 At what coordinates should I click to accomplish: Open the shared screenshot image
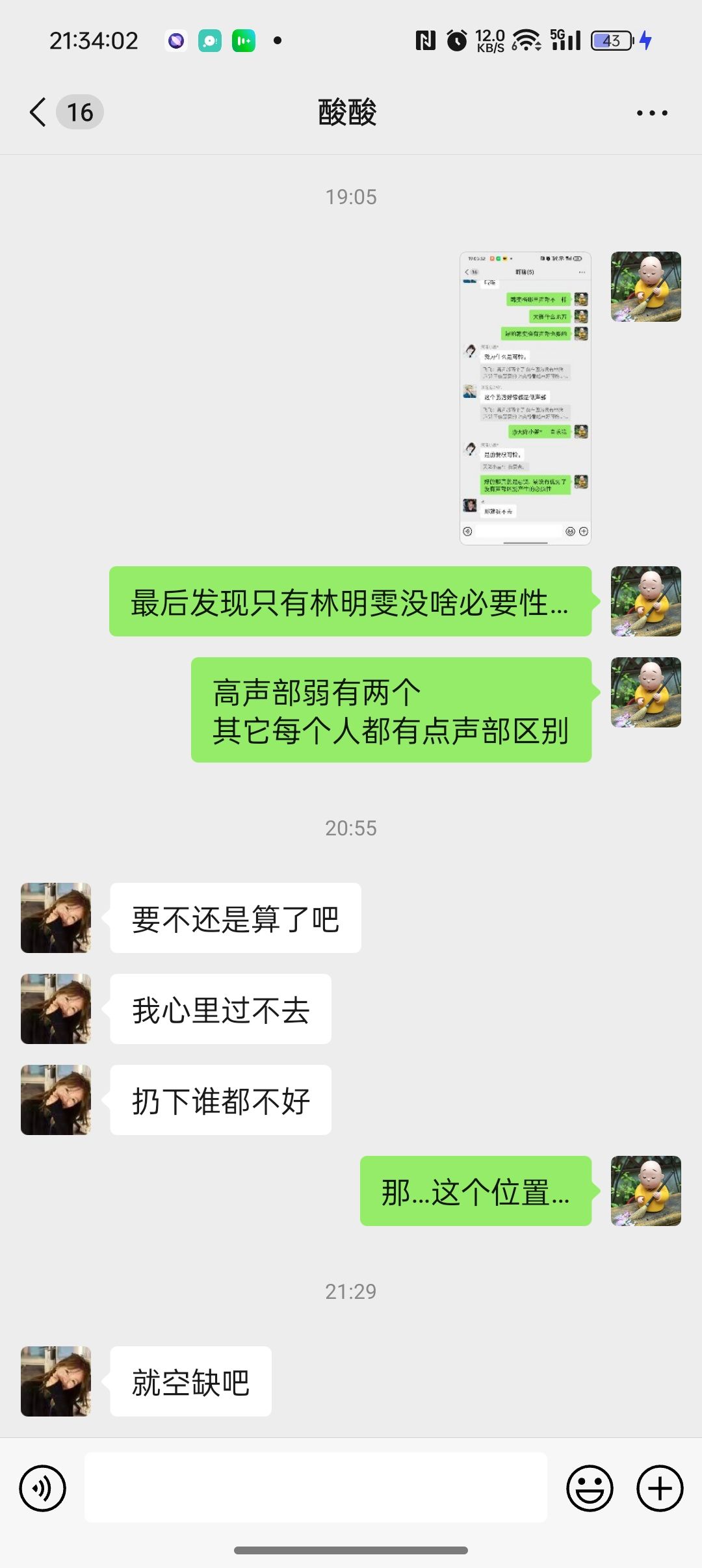point(525,398)
